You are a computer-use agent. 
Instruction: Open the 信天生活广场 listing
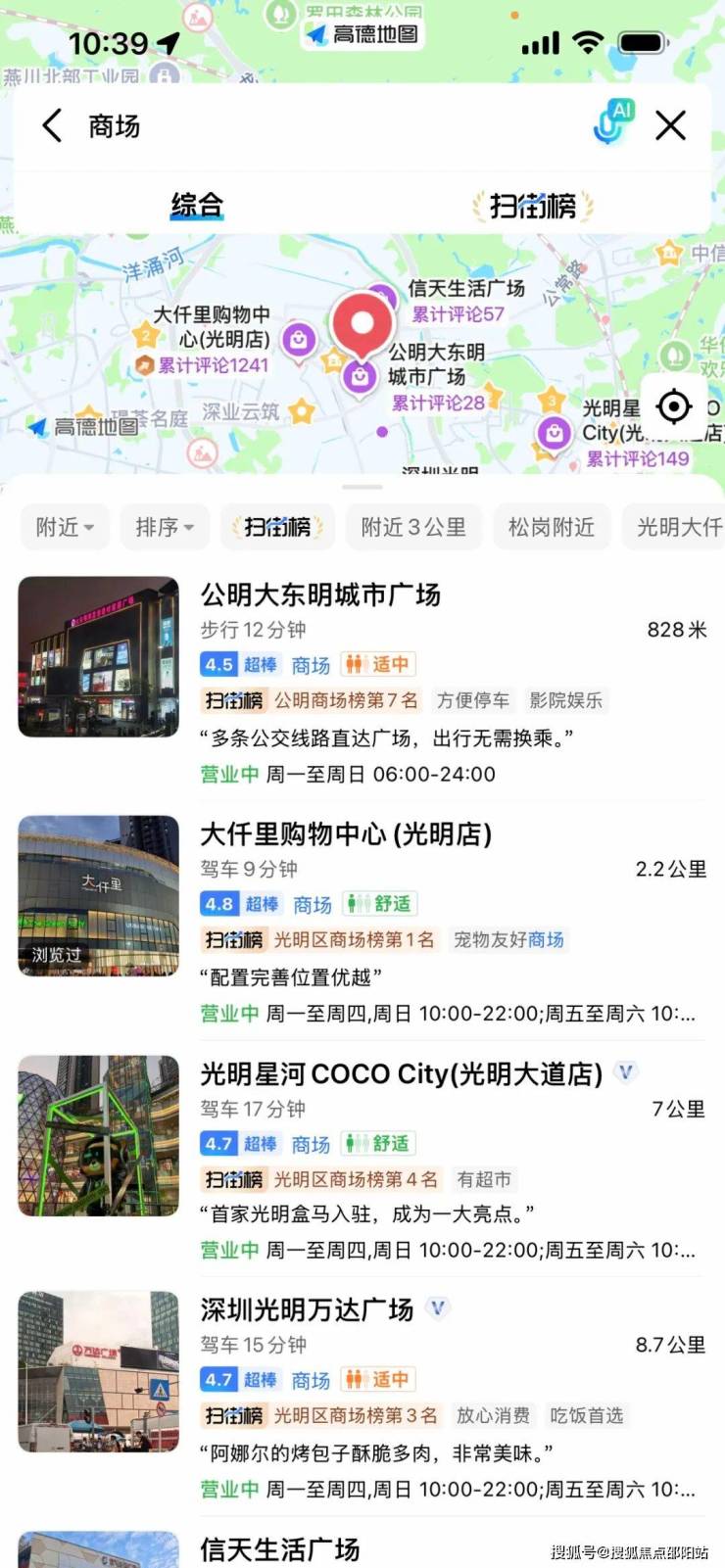click(280, 1549)
